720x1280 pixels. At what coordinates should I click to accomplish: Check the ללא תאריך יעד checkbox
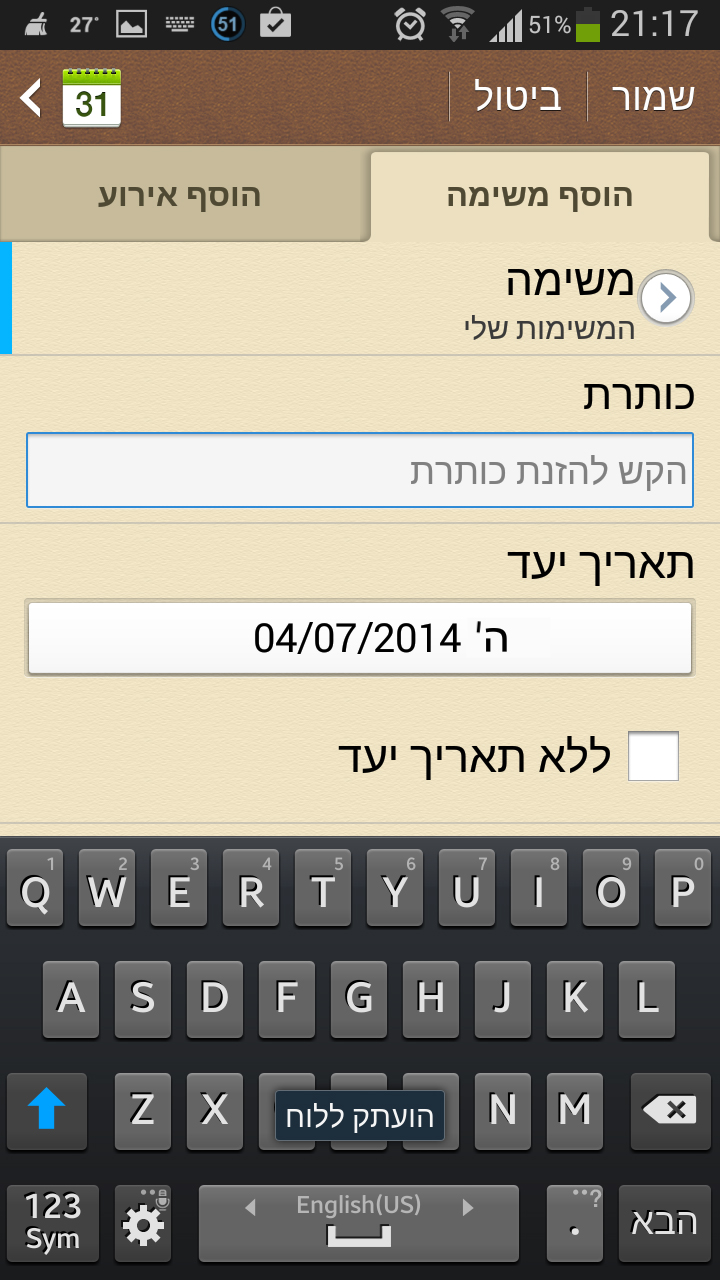pyautogui.click(x=653, y=756)
